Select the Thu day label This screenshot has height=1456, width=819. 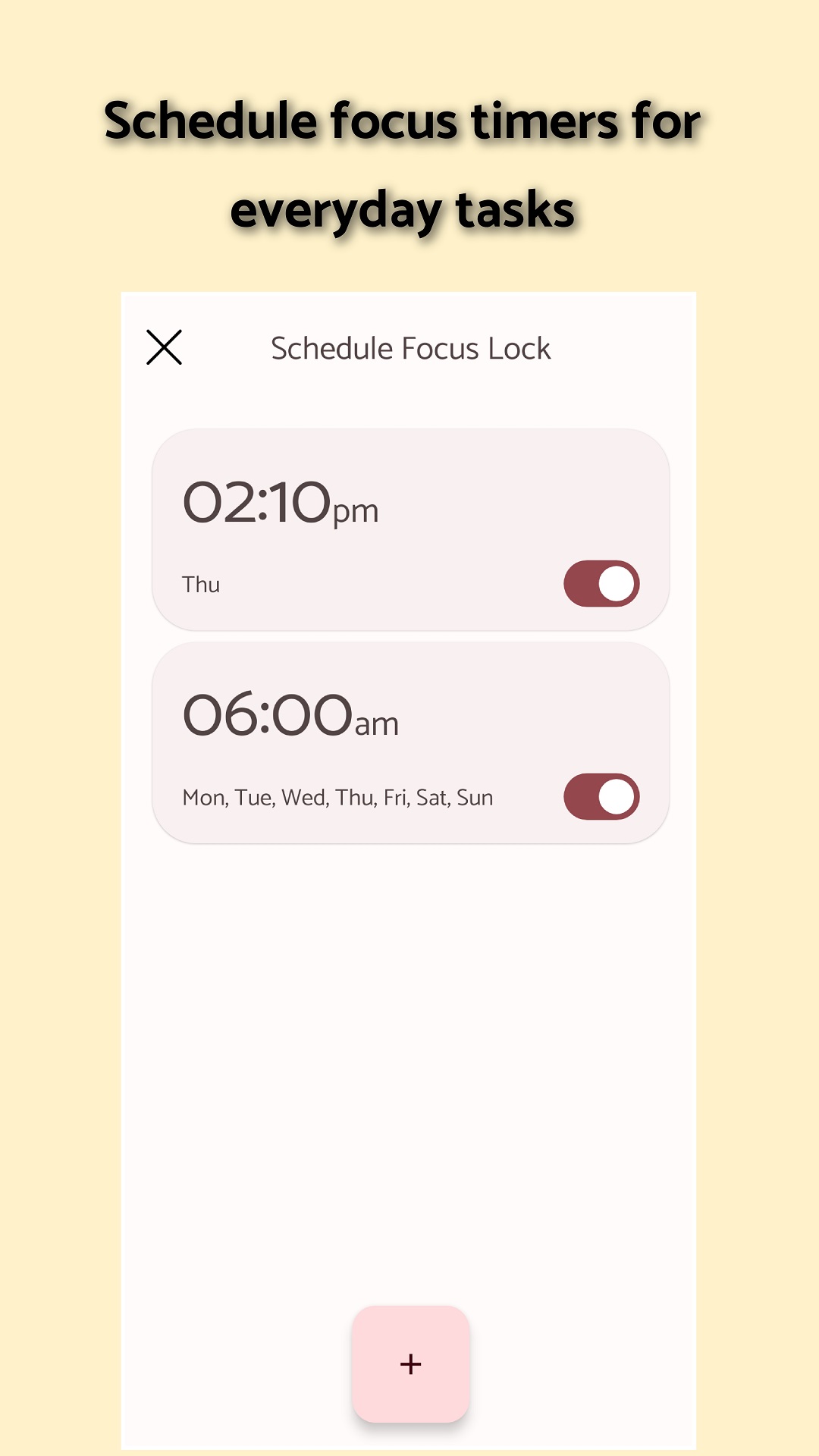pyautogui.click(x=200, y=584)
